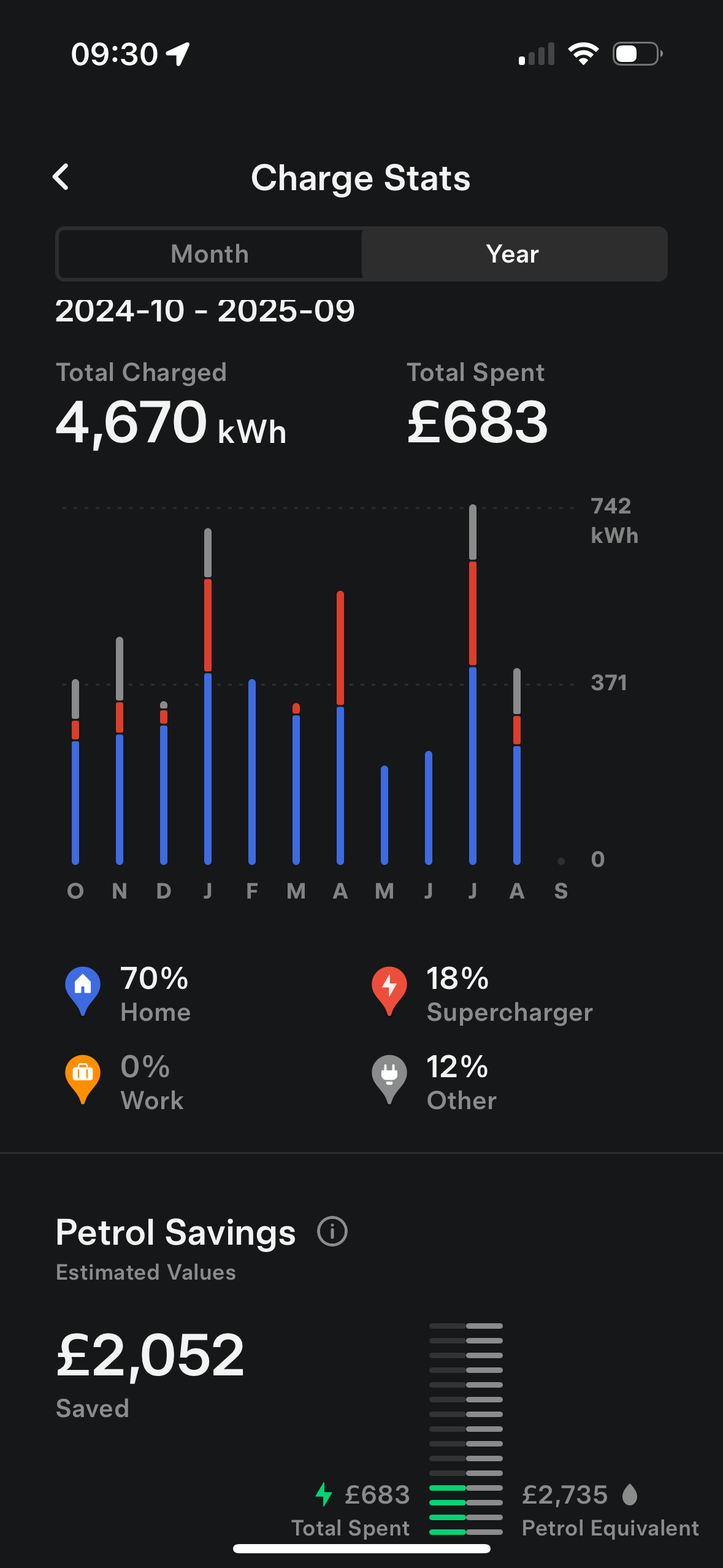Open Petrol Savings info icon
Image resolution: width=723 pixels, height=1568 pixels.
(332, 1231)
